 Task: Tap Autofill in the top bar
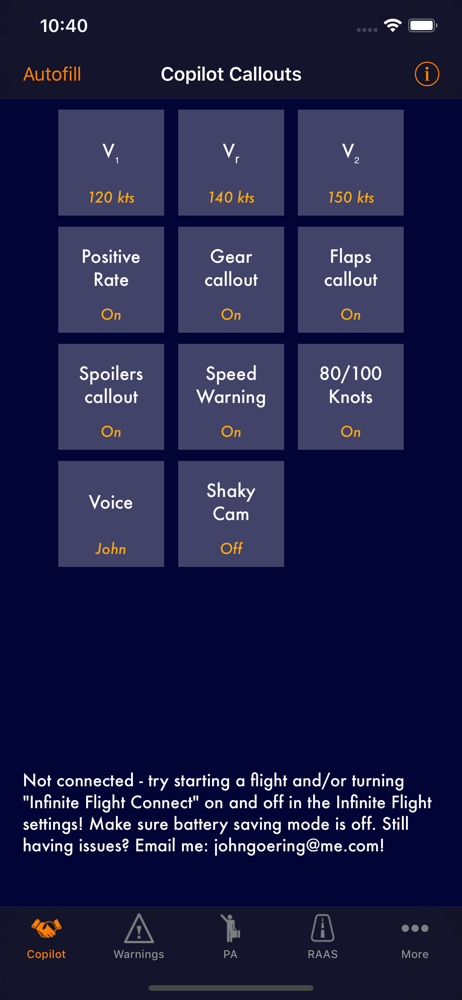tap(52, 75)
